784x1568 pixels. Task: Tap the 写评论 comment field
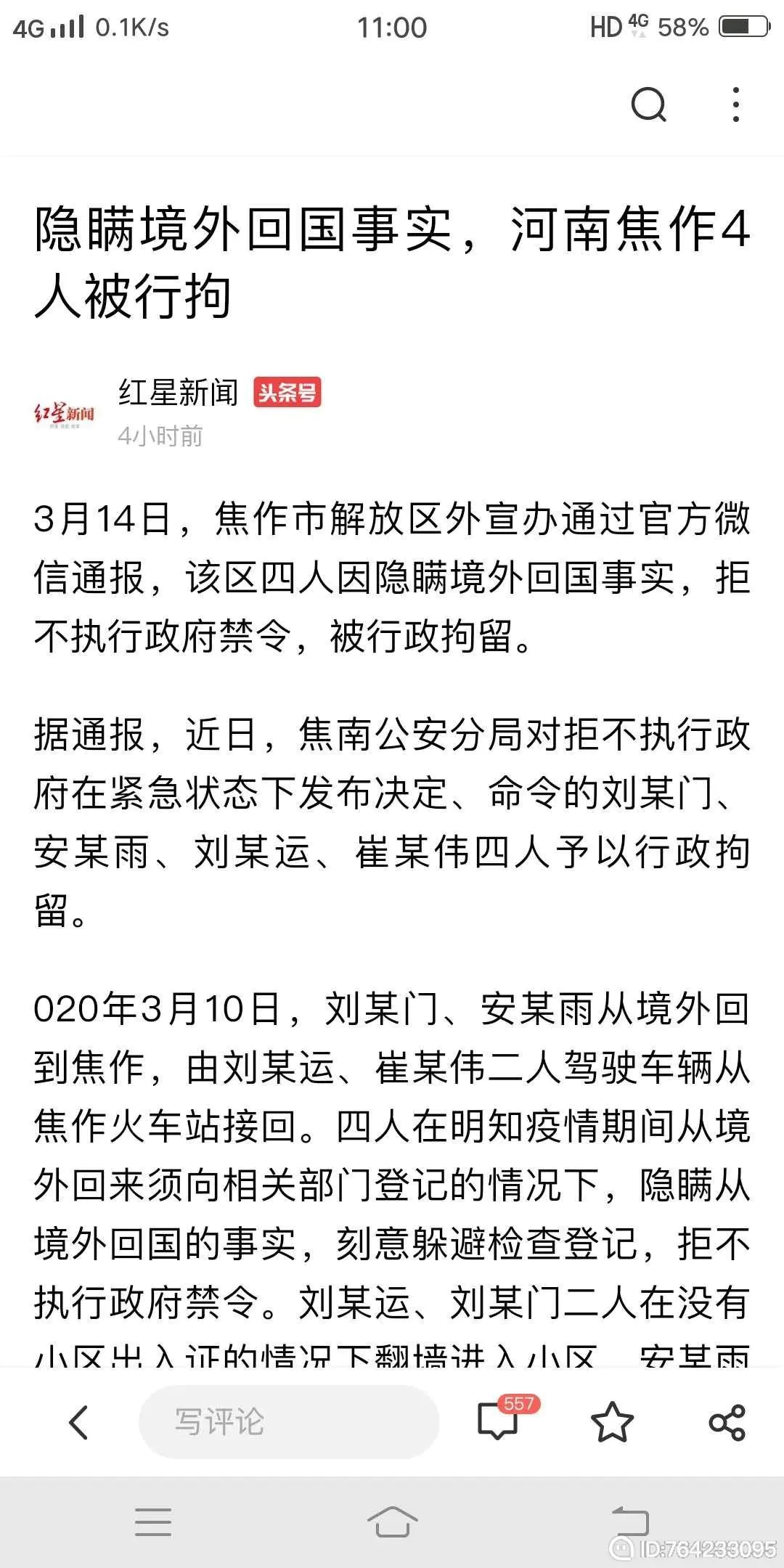[x=289, y=1422]
